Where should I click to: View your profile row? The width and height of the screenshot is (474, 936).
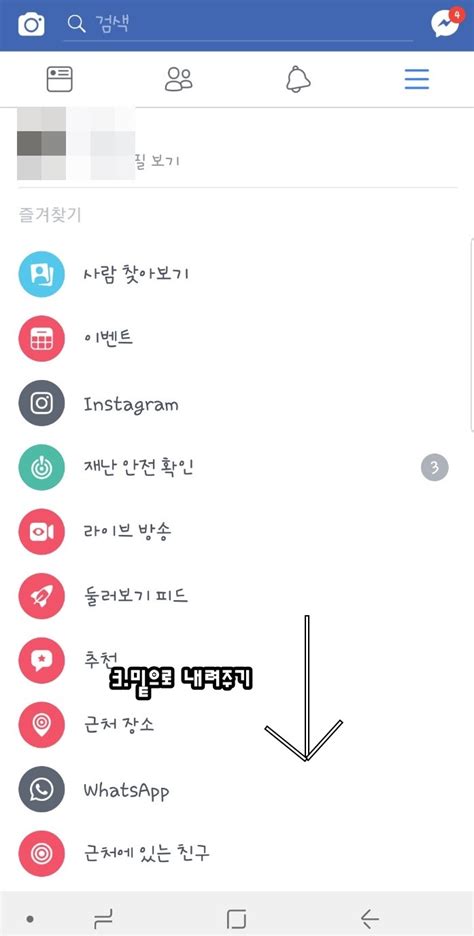[x=237, y=145]
